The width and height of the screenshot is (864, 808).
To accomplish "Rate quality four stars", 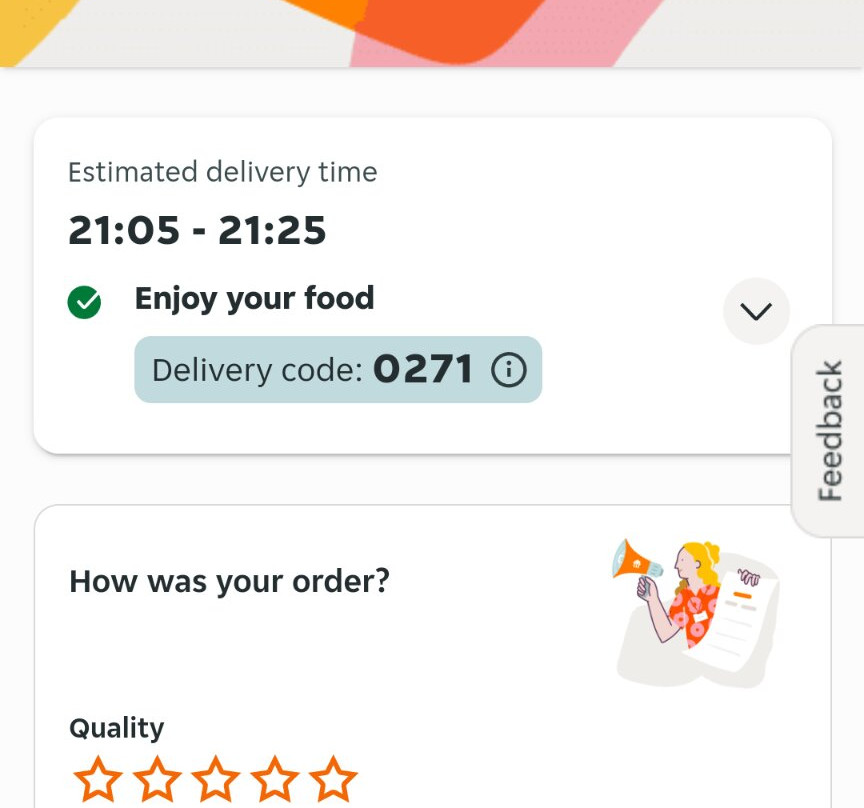I will click(x=274, y=779).
